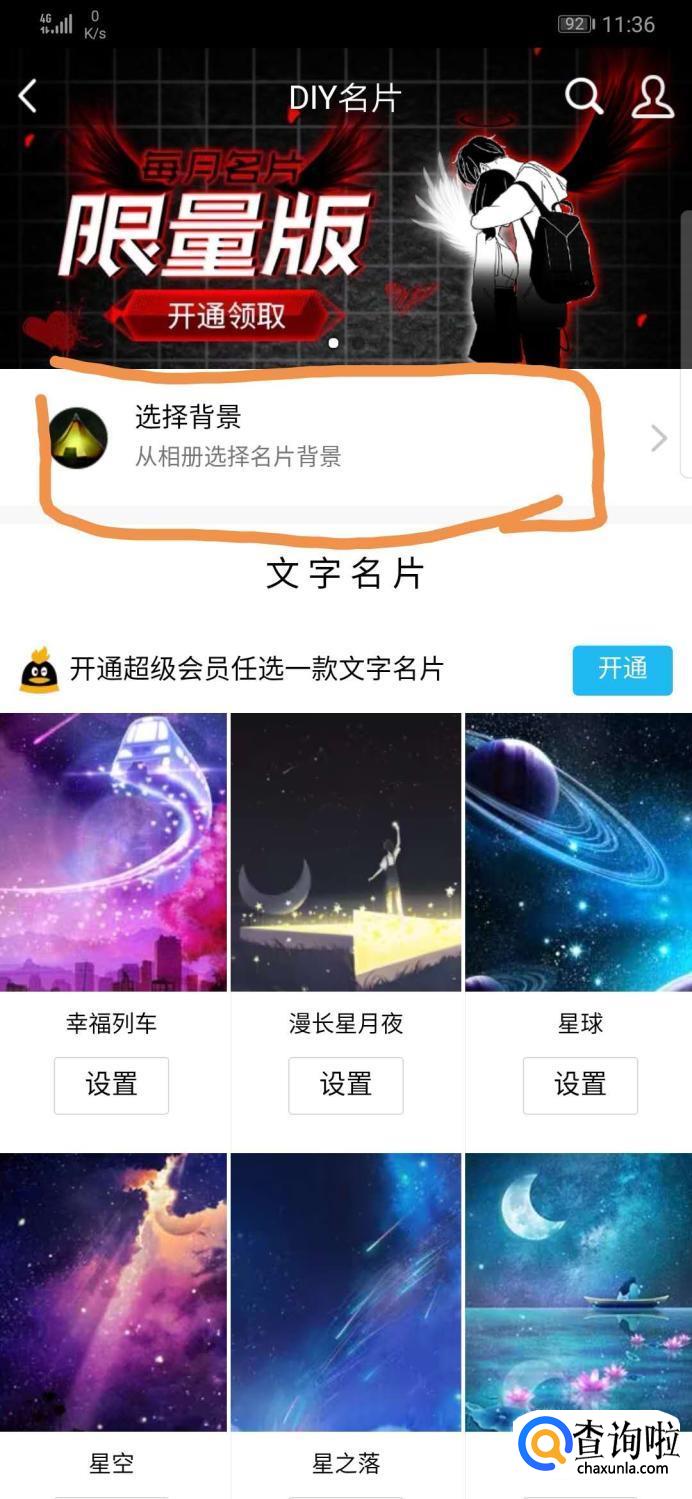Tap the 开通领取 banner button
This screenshot has height=1499, width=692.
point(227,316)
